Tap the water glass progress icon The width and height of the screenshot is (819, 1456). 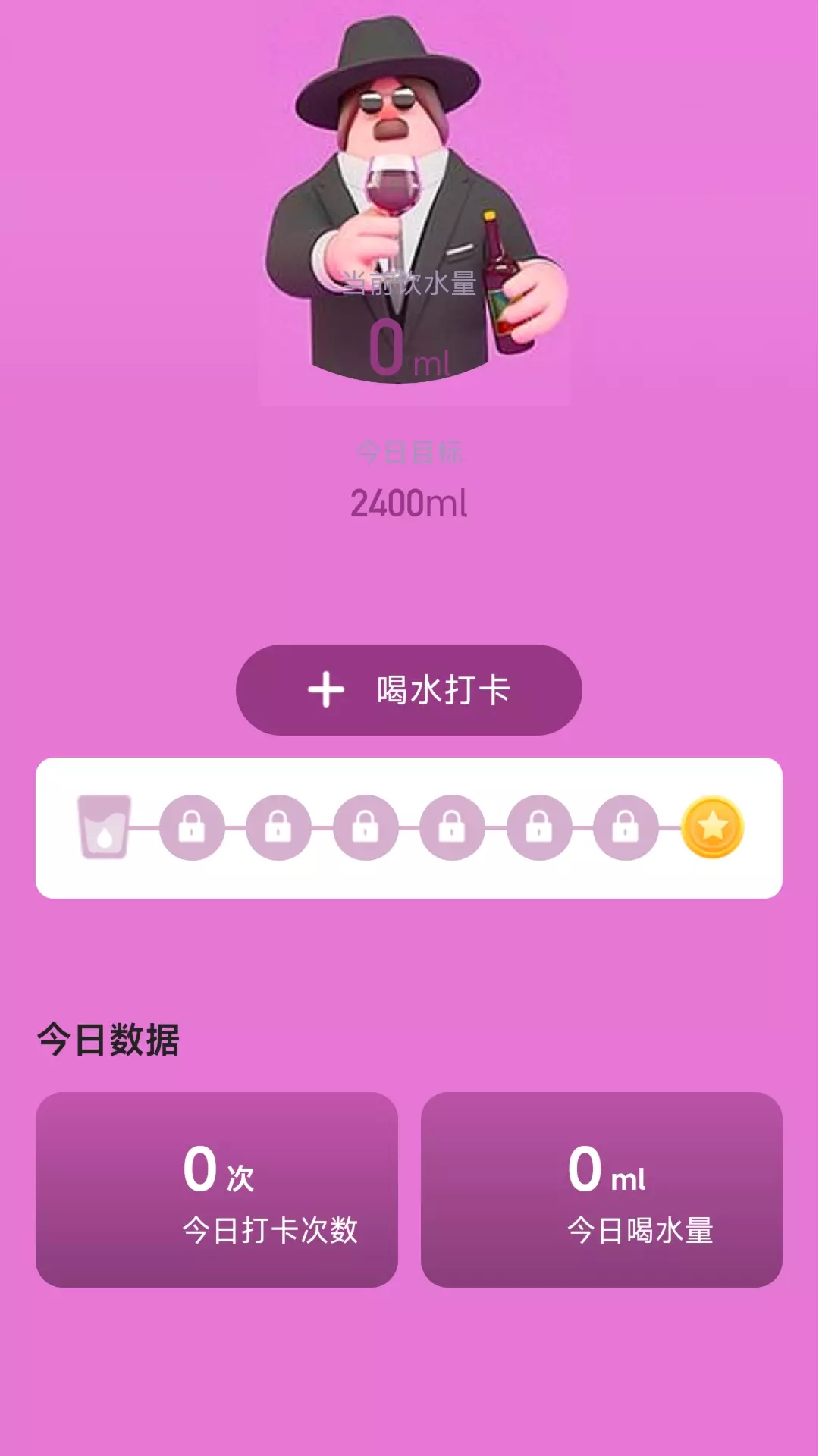click(x=105, y=827)
